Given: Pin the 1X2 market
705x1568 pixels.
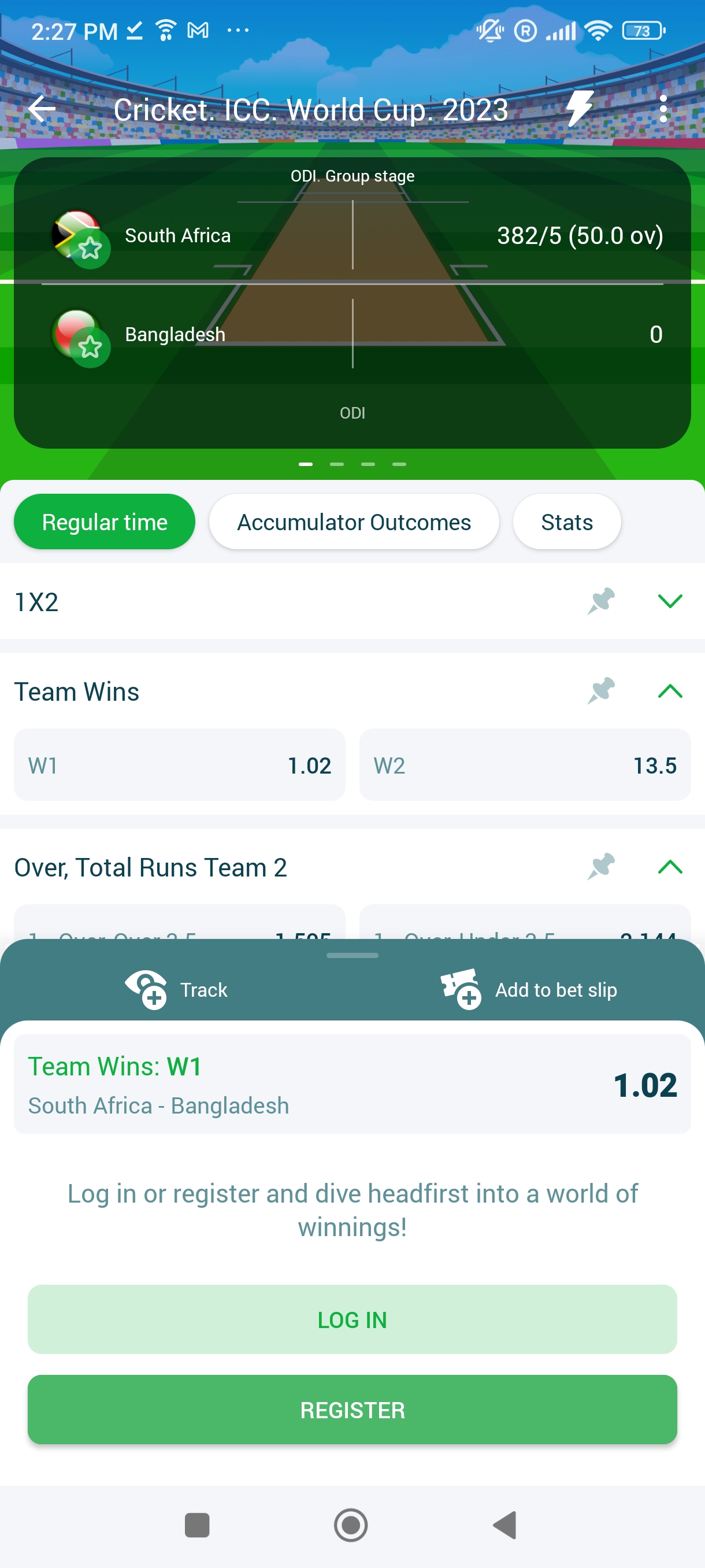Looking at the screenshot, I should coord(601,601).
